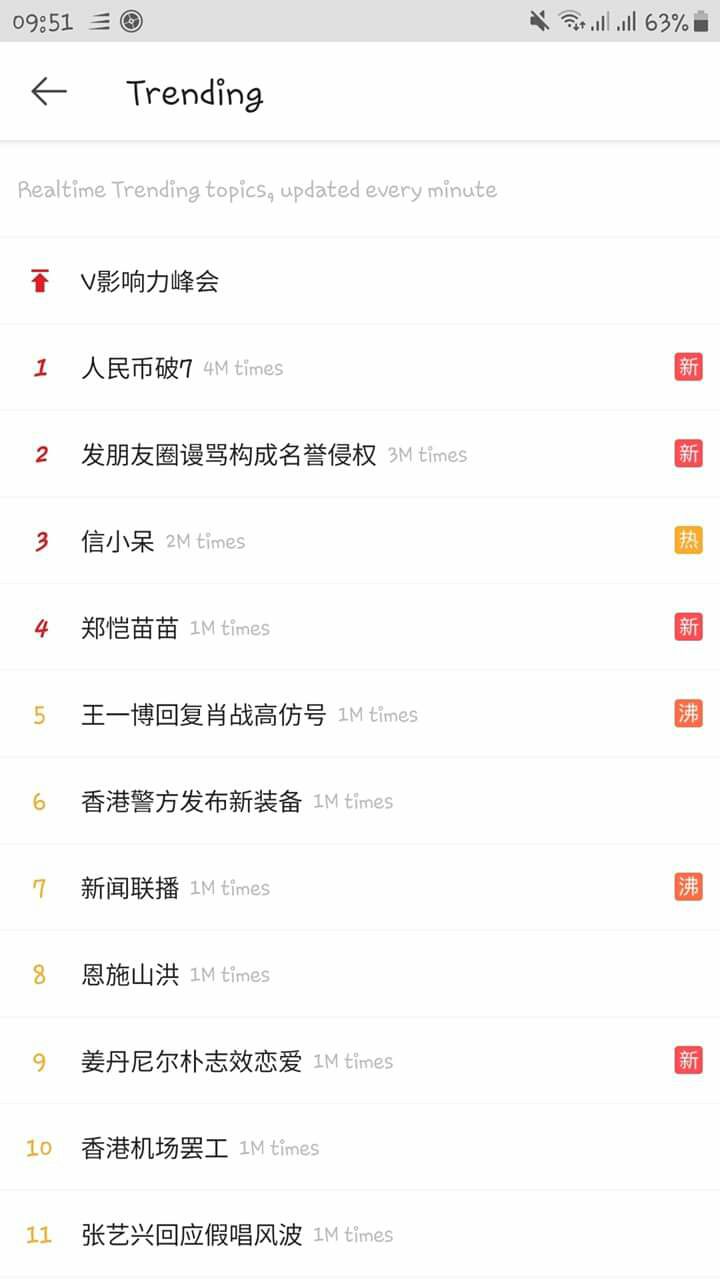Open pinned topic V影响力峰会
720x1280 pixels.
(360, 281)
